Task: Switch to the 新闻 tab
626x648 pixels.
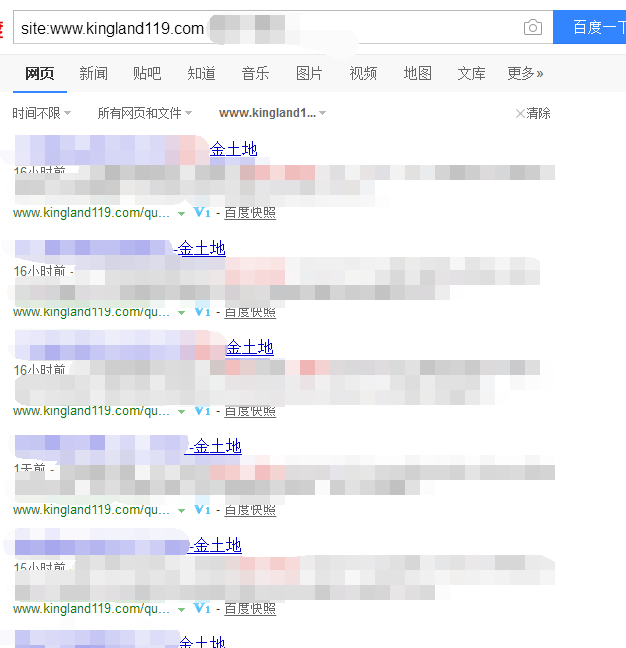Action: pyautogui.click(x=93, y=73)
